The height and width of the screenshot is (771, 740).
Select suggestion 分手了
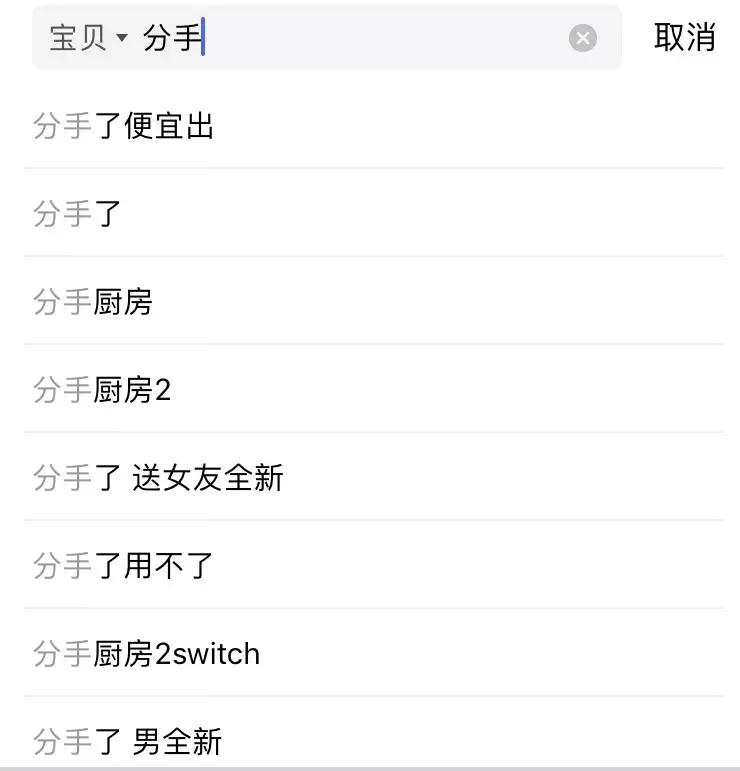click(x=77, y=214)
